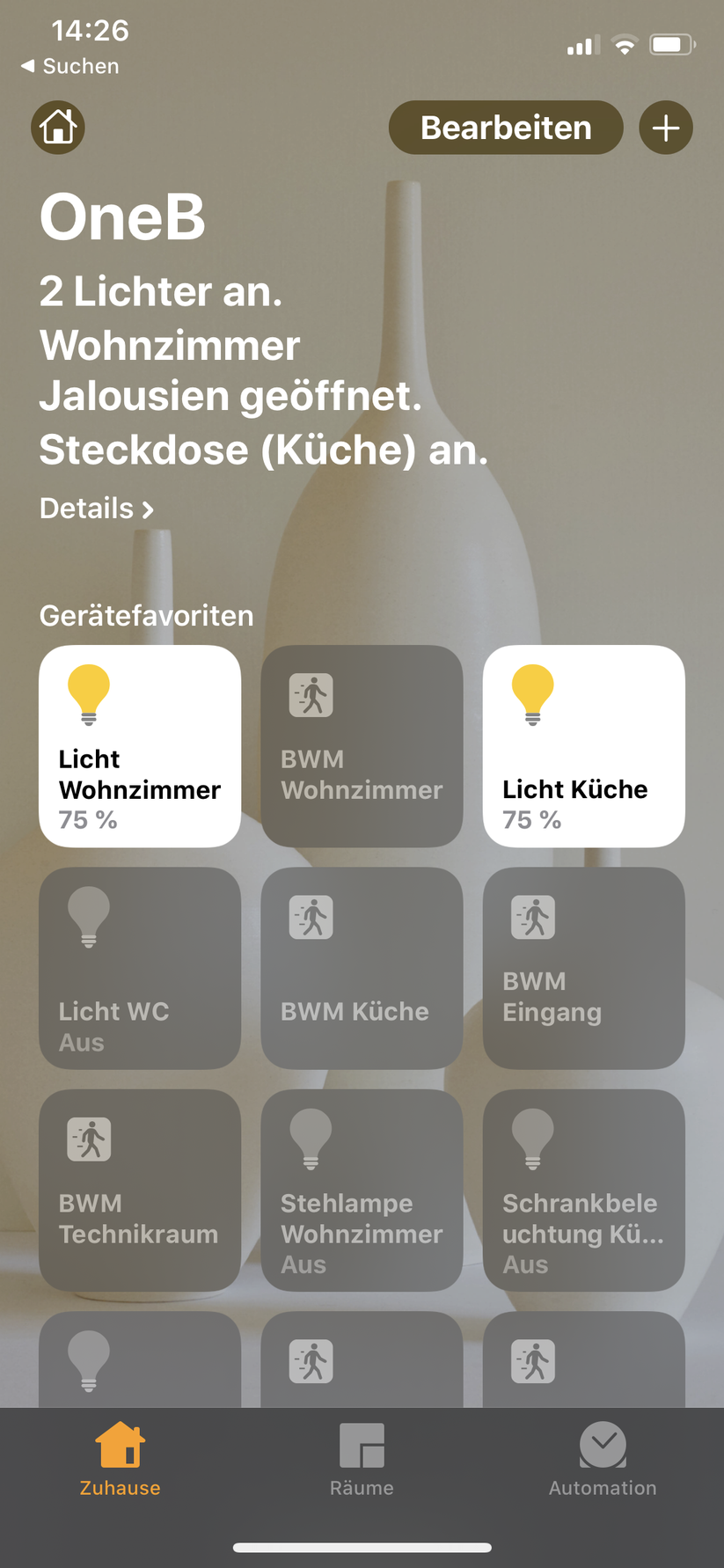Switch on Licht WC

pos(140,968)
